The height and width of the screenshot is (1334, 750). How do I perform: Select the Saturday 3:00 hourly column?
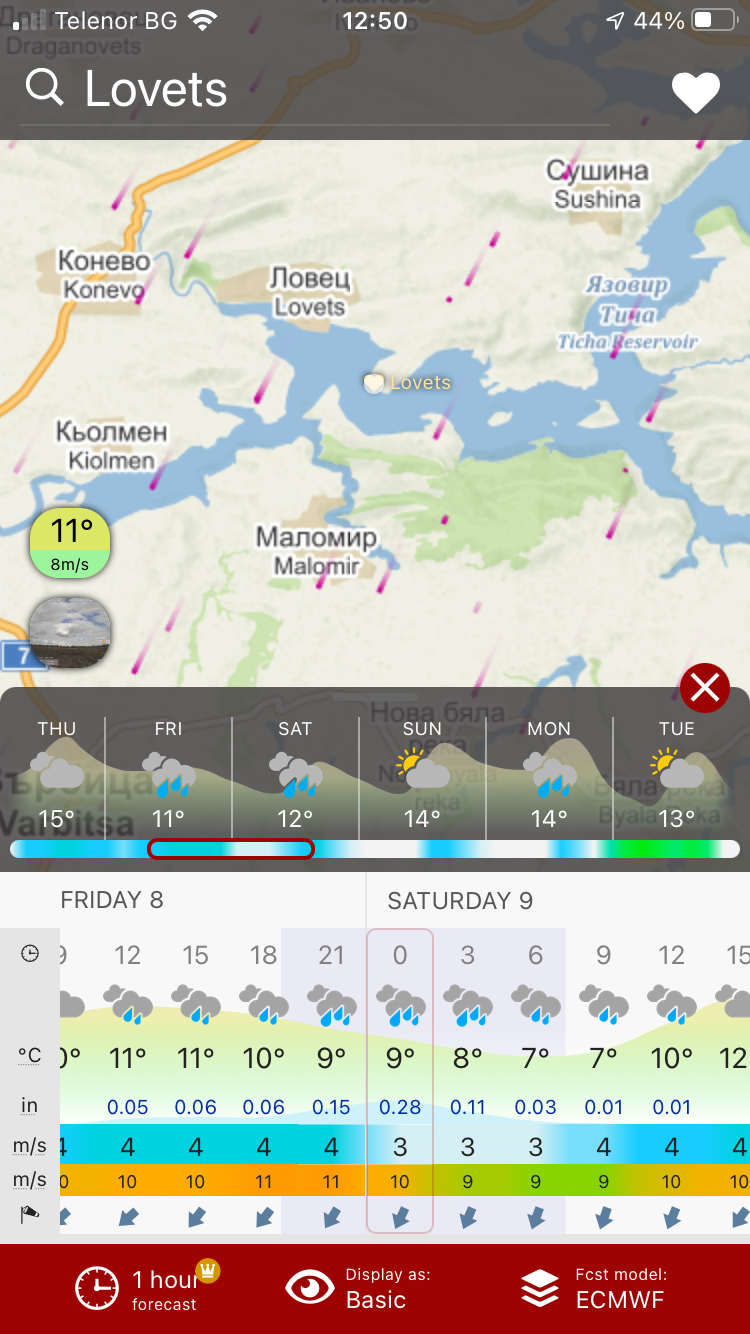467,1080
